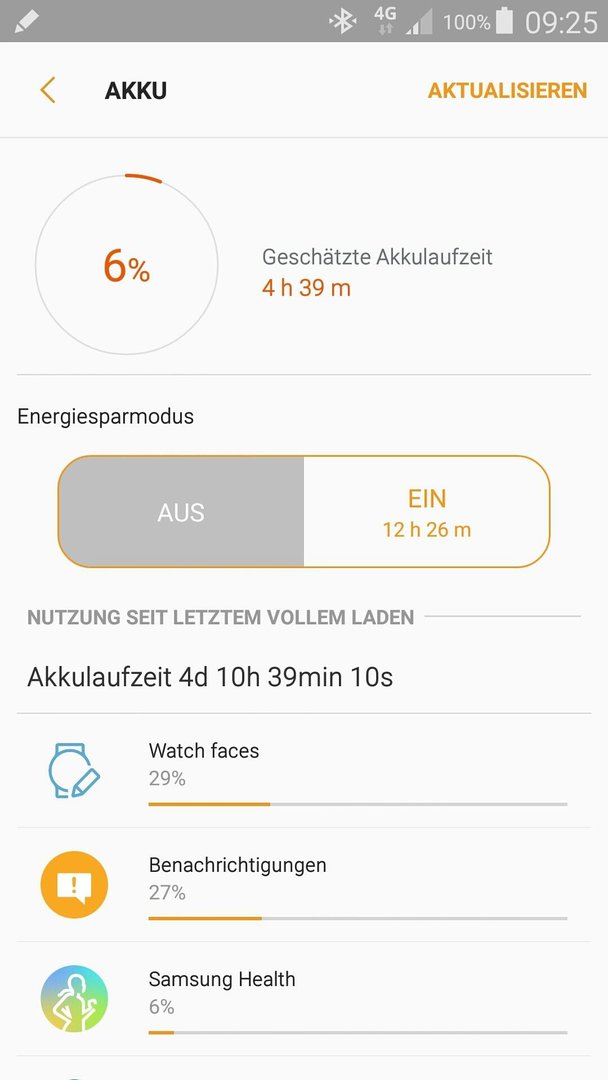This screenshot has width=608, height=1080.
Task: Open Benachrichtigungen battery usage
Action: [304, 885]
